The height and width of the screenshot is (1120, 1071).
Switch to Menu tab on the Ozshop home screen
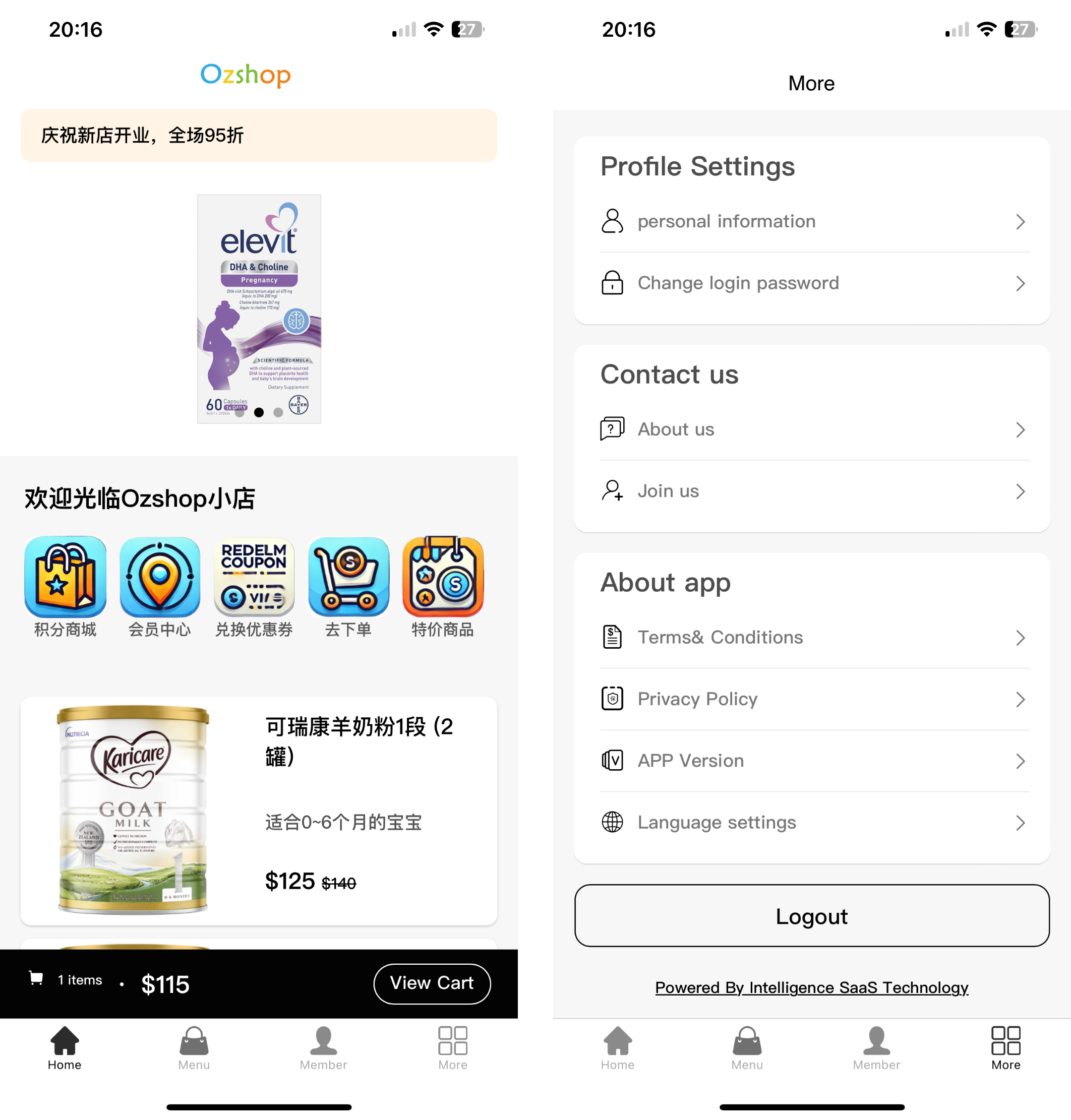tap(194, 1048)
